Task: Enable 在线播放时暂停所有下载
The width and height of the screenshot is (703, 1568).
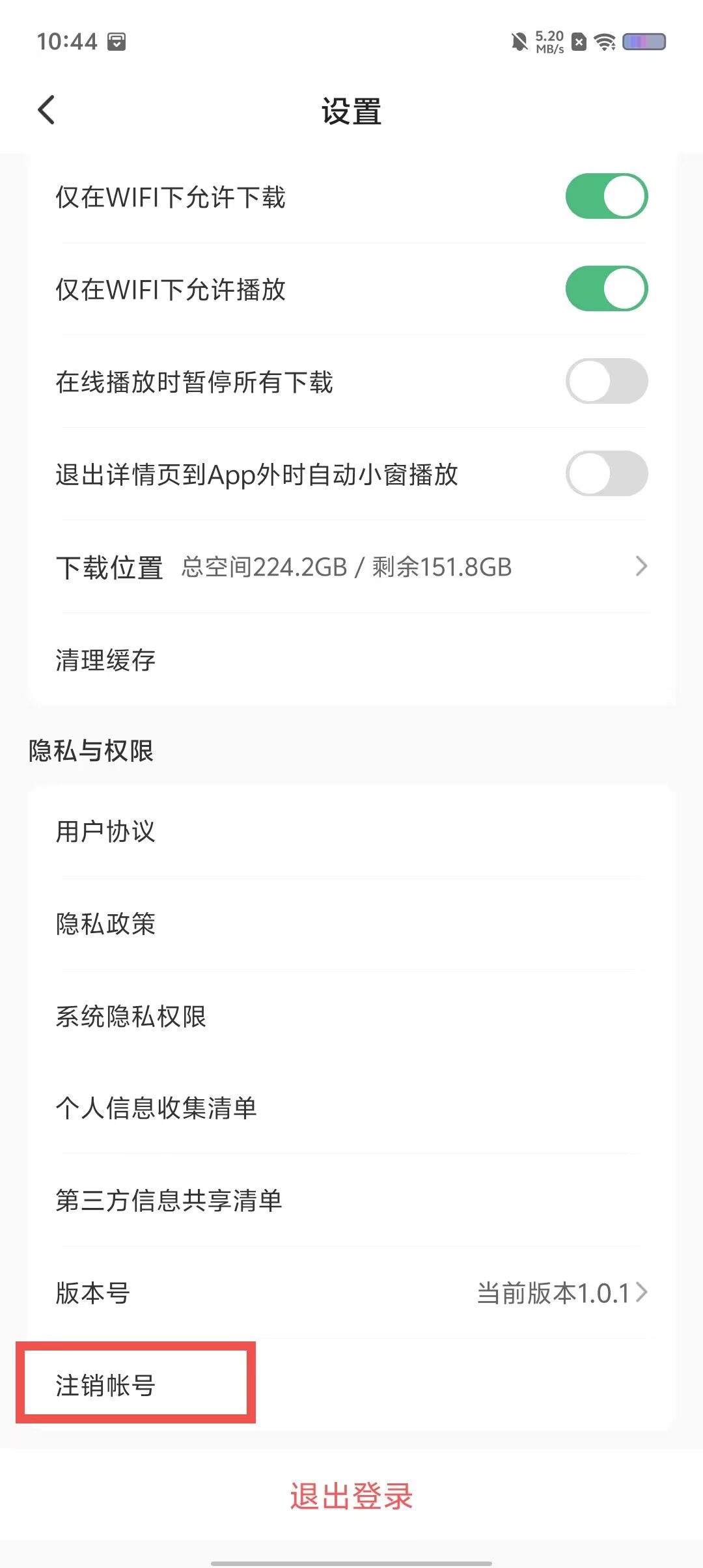Action: point(606,382)
